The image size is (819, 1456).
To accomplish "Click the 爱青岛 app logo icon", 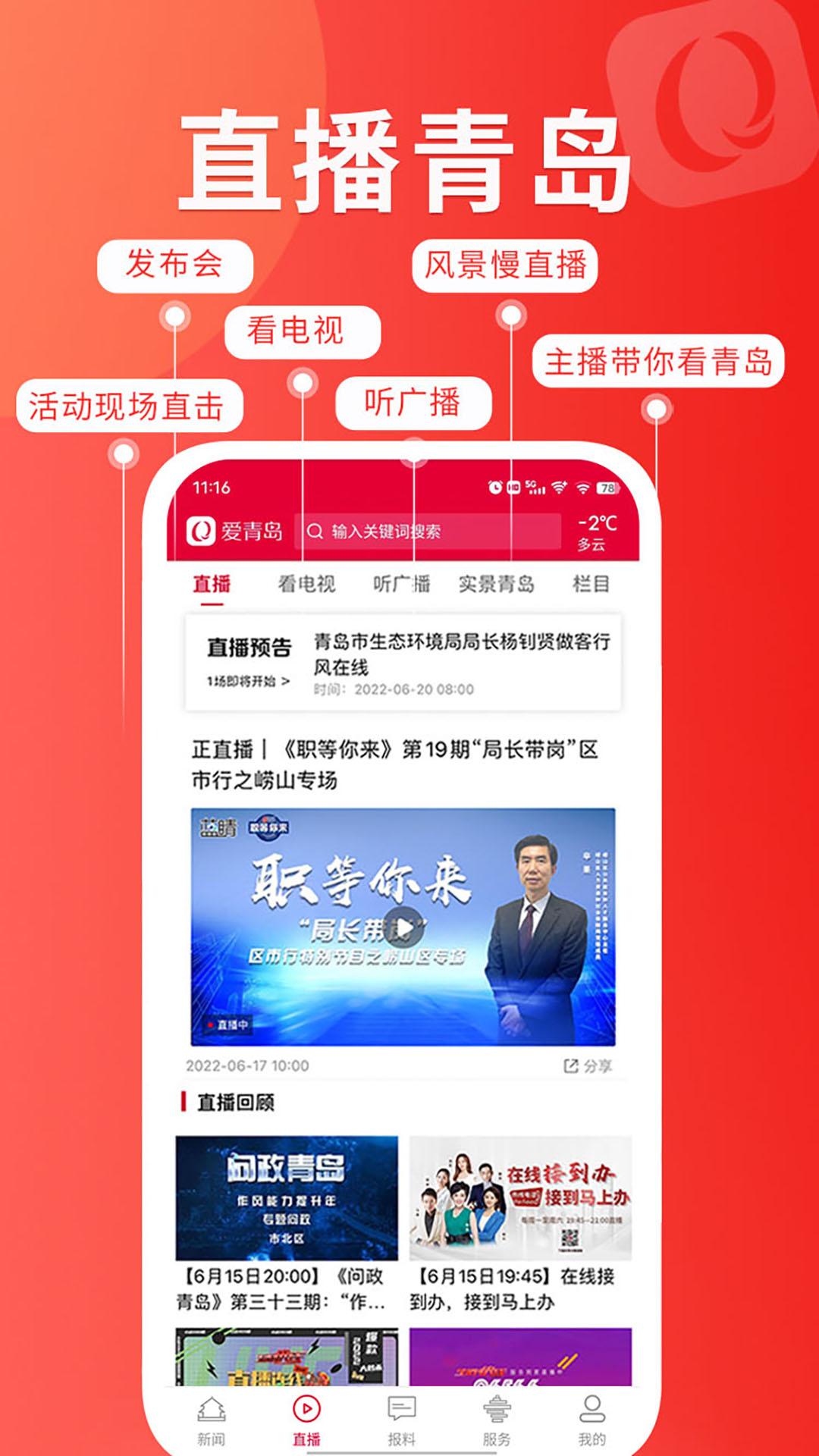I will [199, 531].
